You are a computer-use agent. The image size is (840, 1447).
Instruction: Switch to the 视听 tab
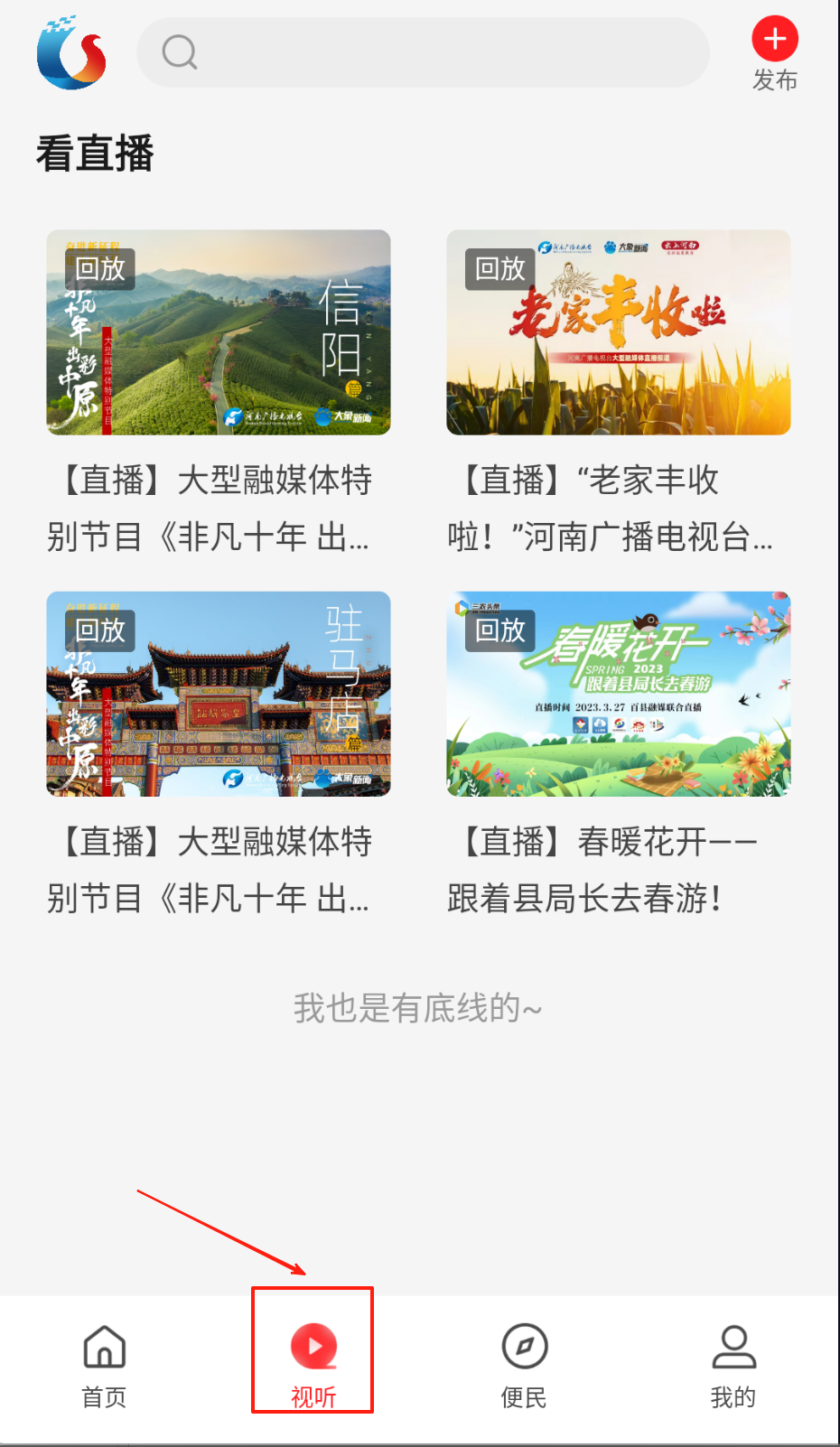[x=313, y=1366]
